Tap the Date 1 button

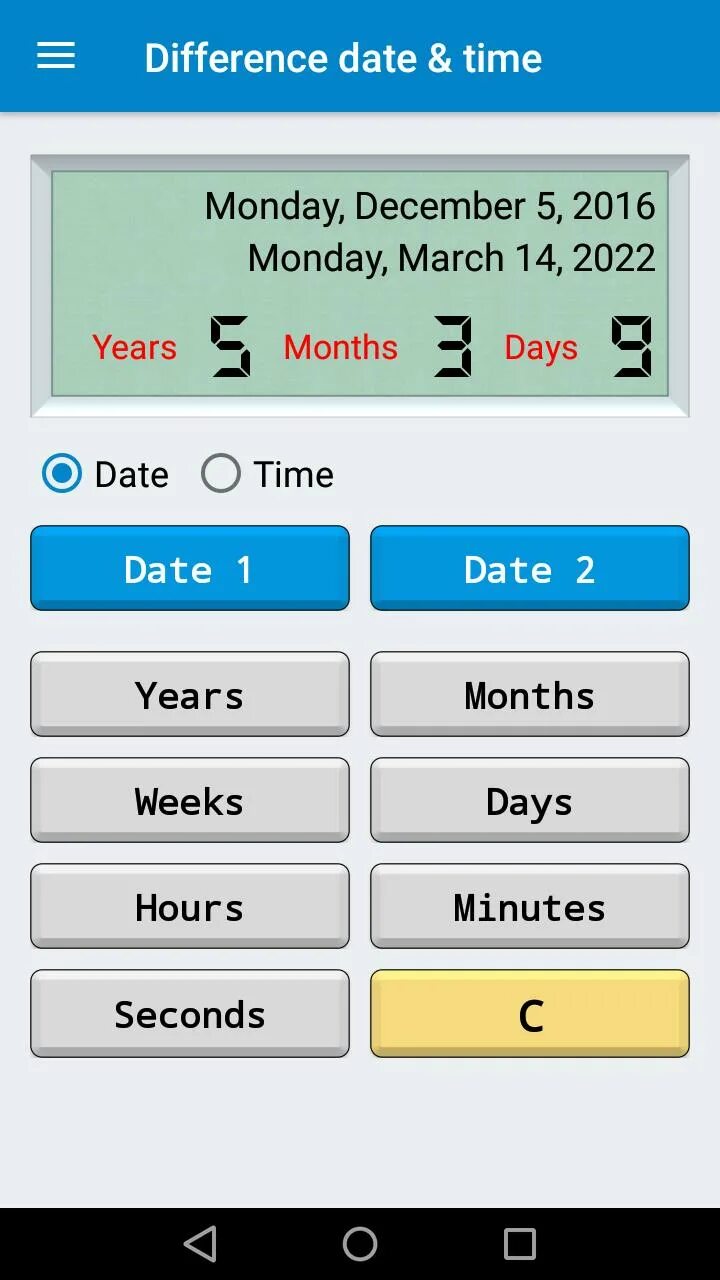(x=190, y=568)
